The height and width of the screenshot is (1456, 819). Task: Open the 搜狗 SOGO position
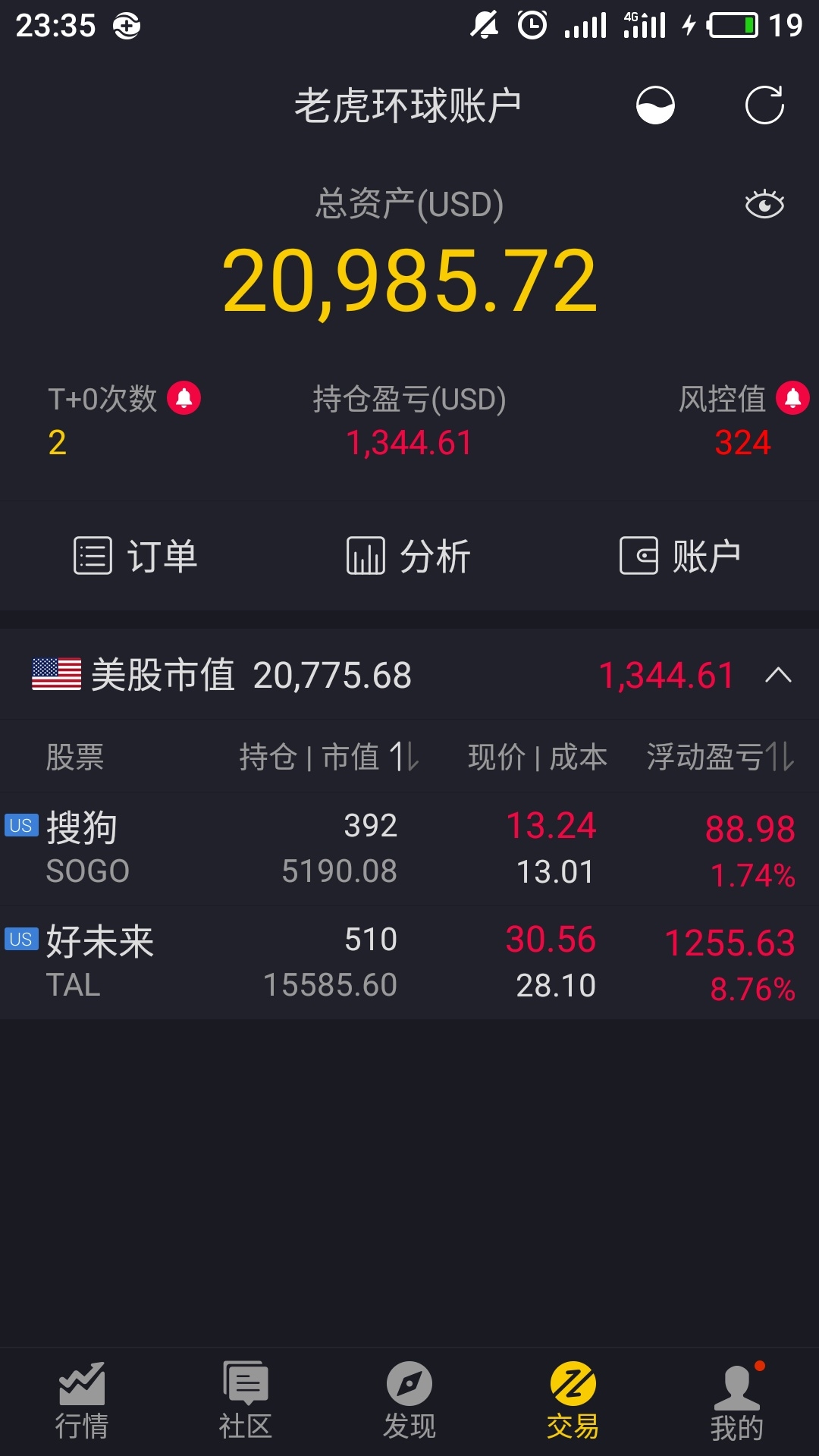409,849
